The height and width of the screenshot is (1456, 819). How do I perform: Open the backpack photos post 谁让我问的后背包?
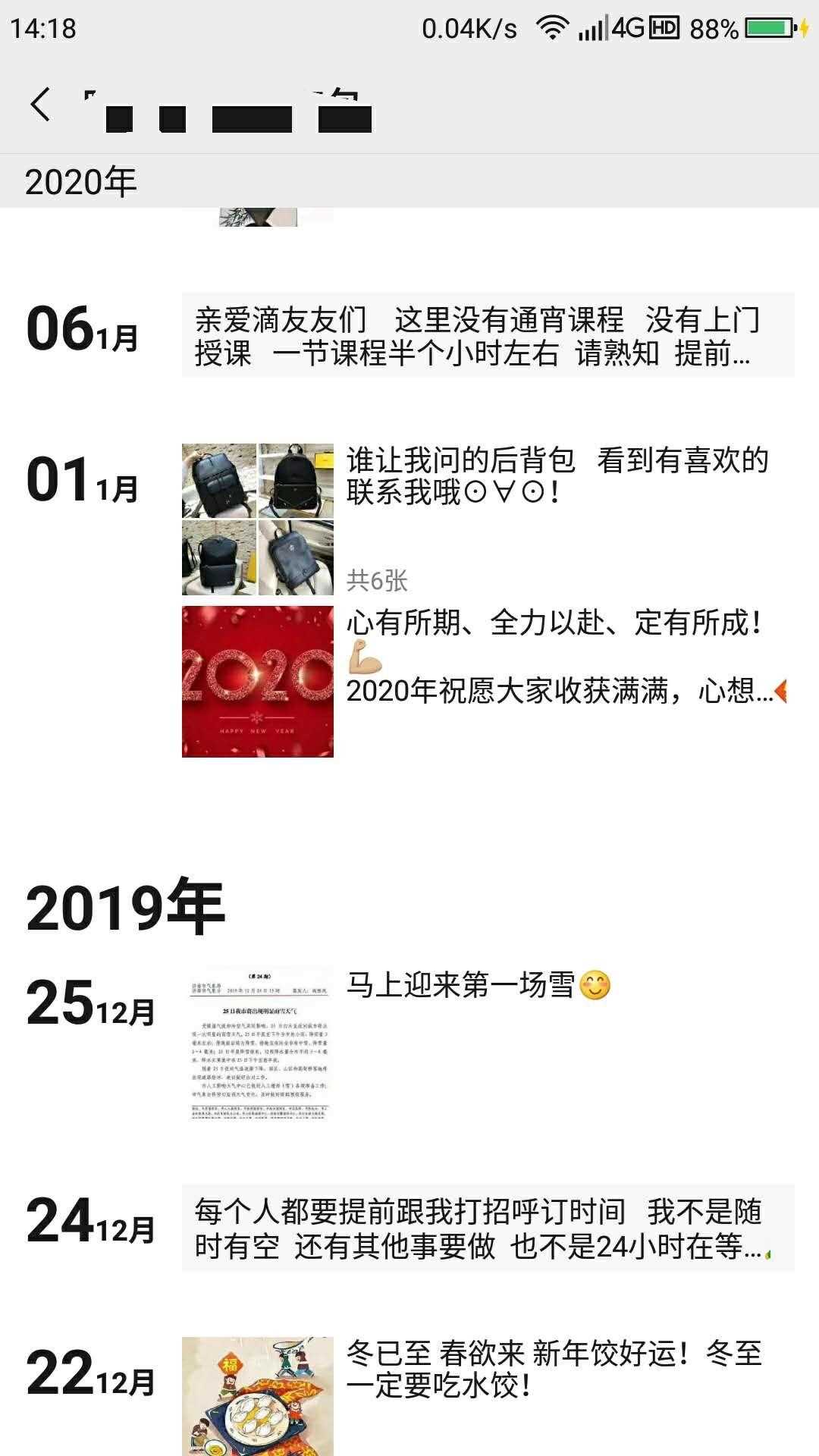coord(488,519)
